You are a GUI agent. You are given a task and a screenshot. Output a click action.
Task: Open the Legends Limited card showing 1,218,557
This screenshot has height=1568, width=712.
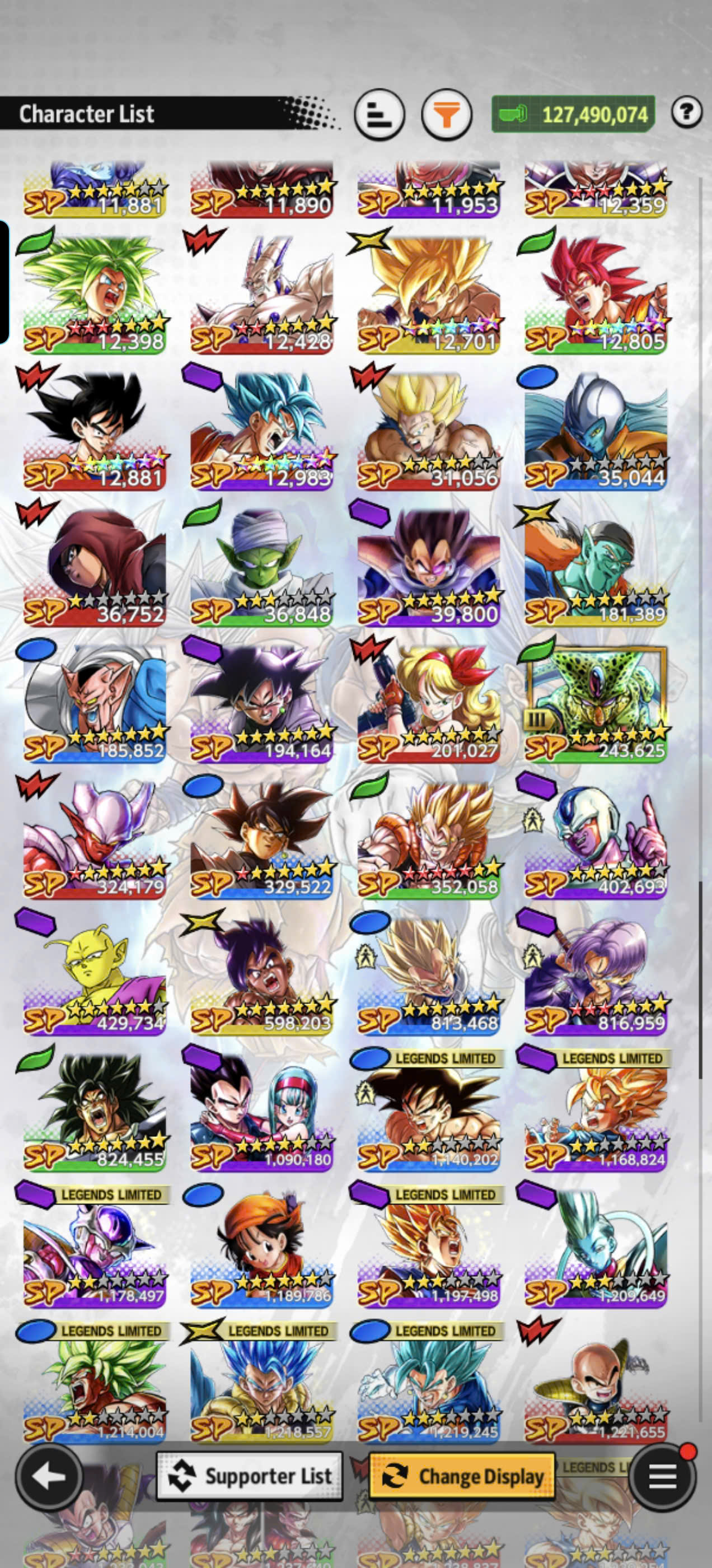(263, 1384)
